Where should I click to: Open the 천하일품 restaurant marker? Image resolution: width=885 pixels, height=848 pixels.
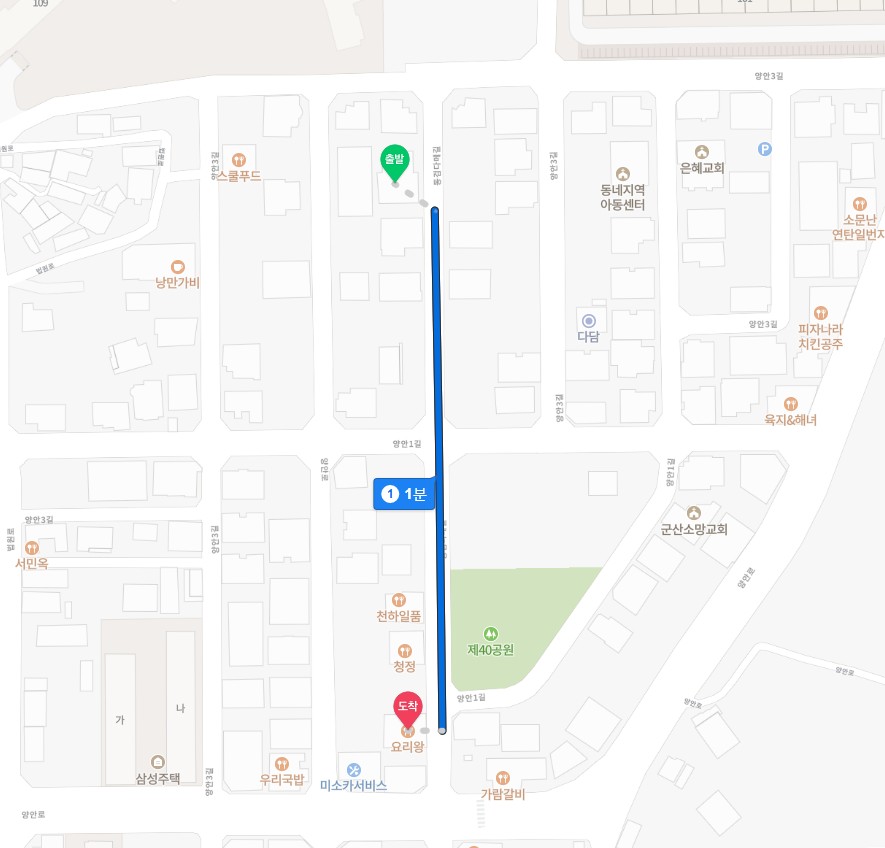pos(398,600)
